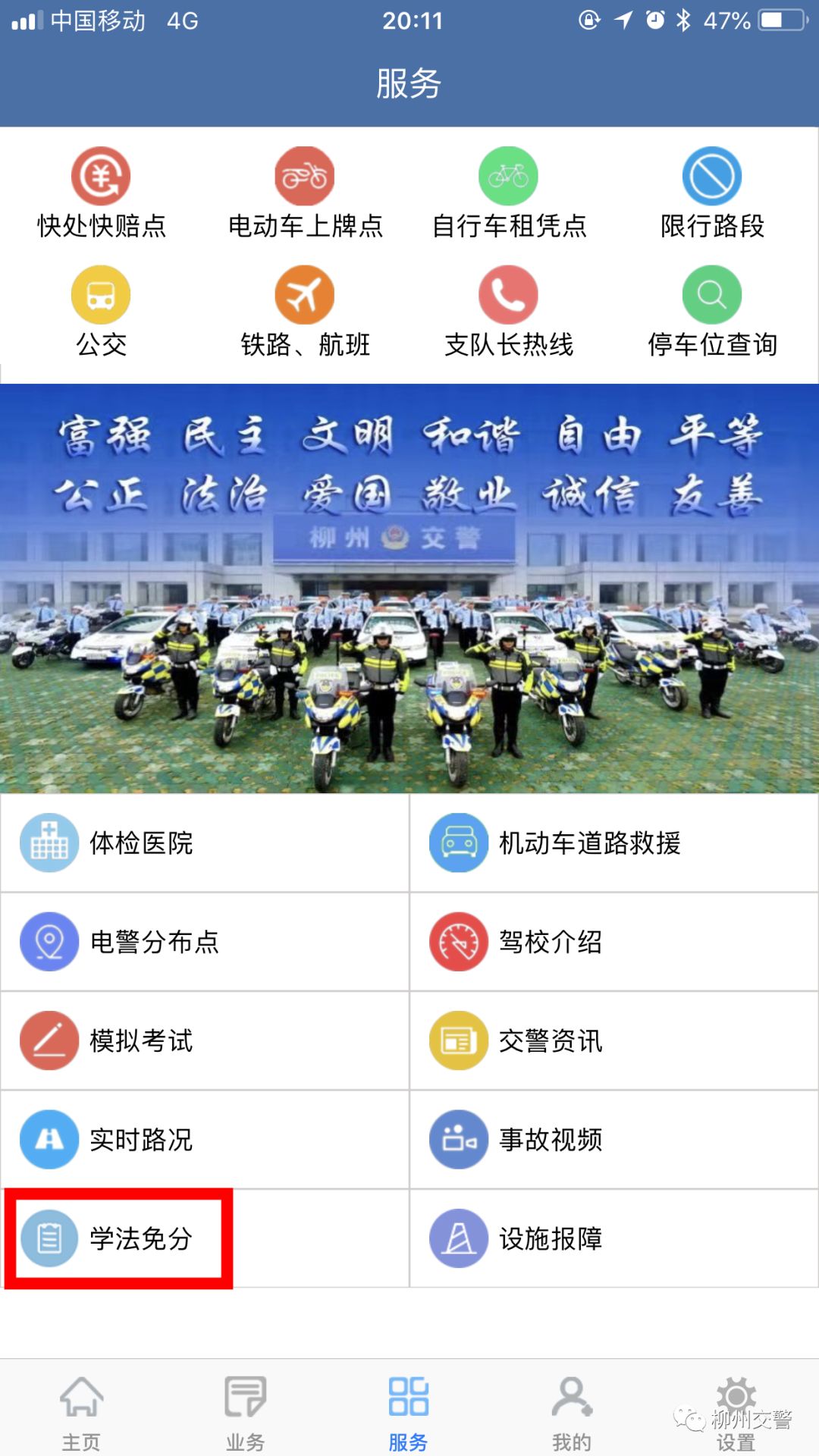Open 机动车道路救援
The height and width of the screenshot is (1456, 819).
[613, 843]
